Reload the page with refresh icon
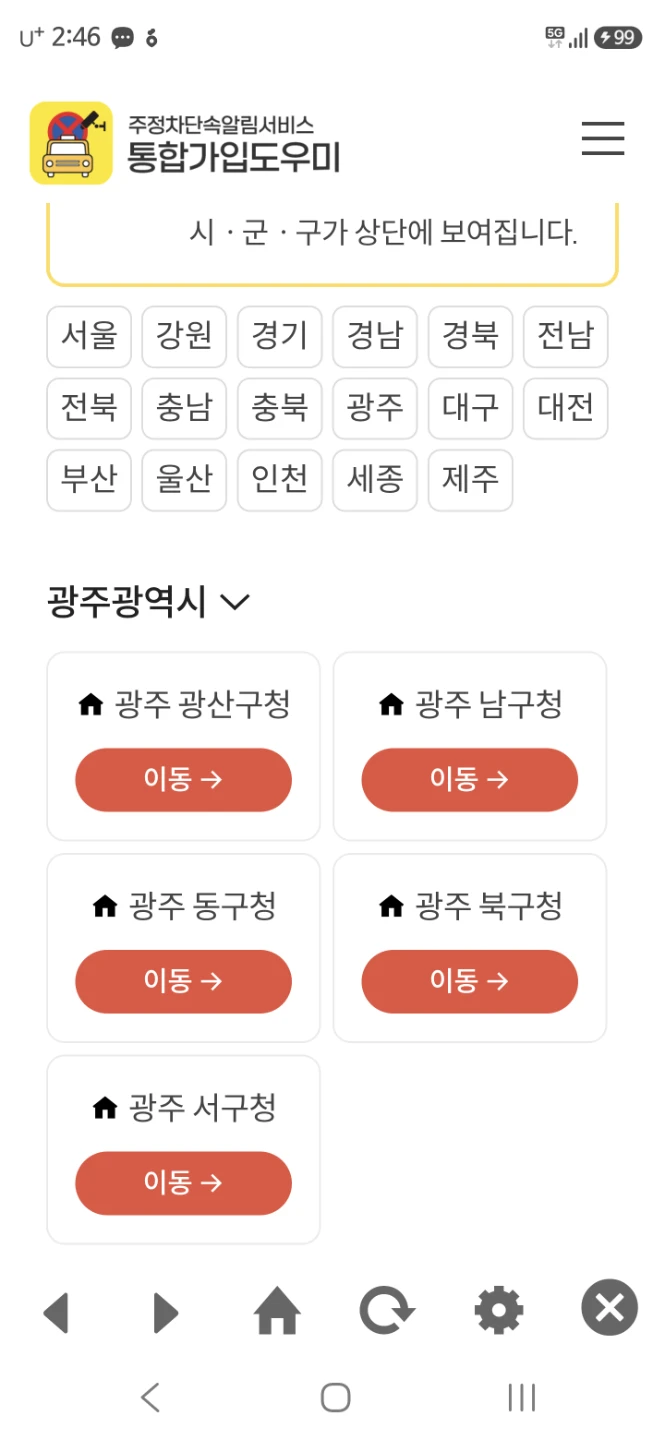This screenshot has height=1440, width=665. [x=387, y=1310]
